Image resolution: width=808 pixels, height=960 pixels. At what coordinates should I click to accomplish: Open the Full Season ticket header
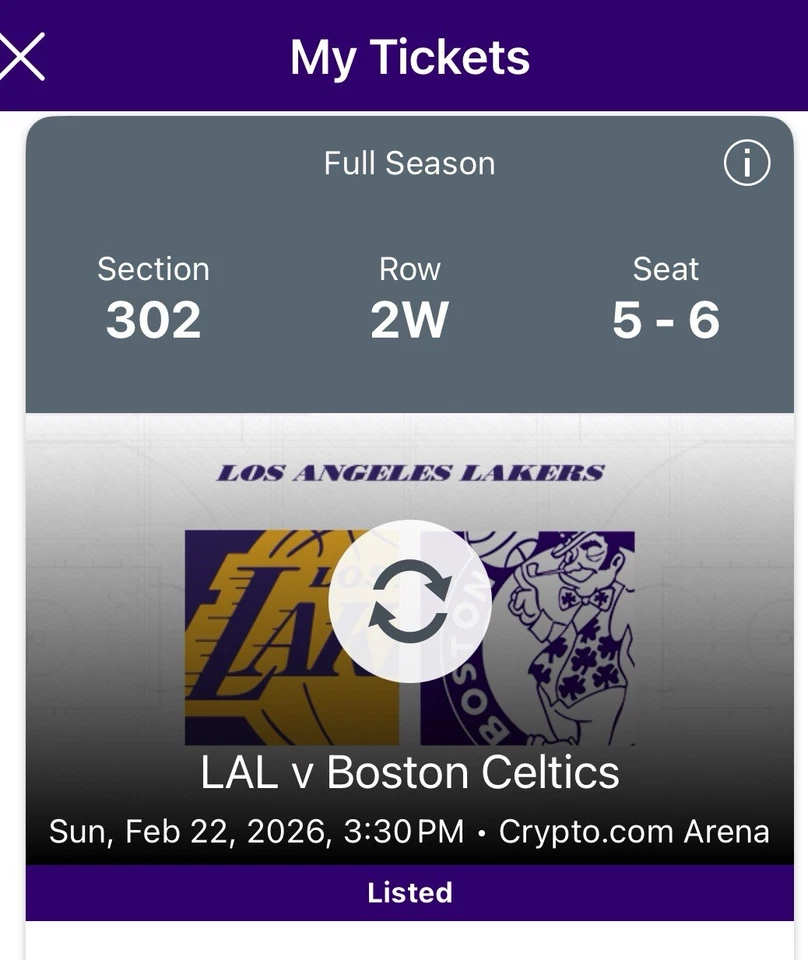coord(408,162)
